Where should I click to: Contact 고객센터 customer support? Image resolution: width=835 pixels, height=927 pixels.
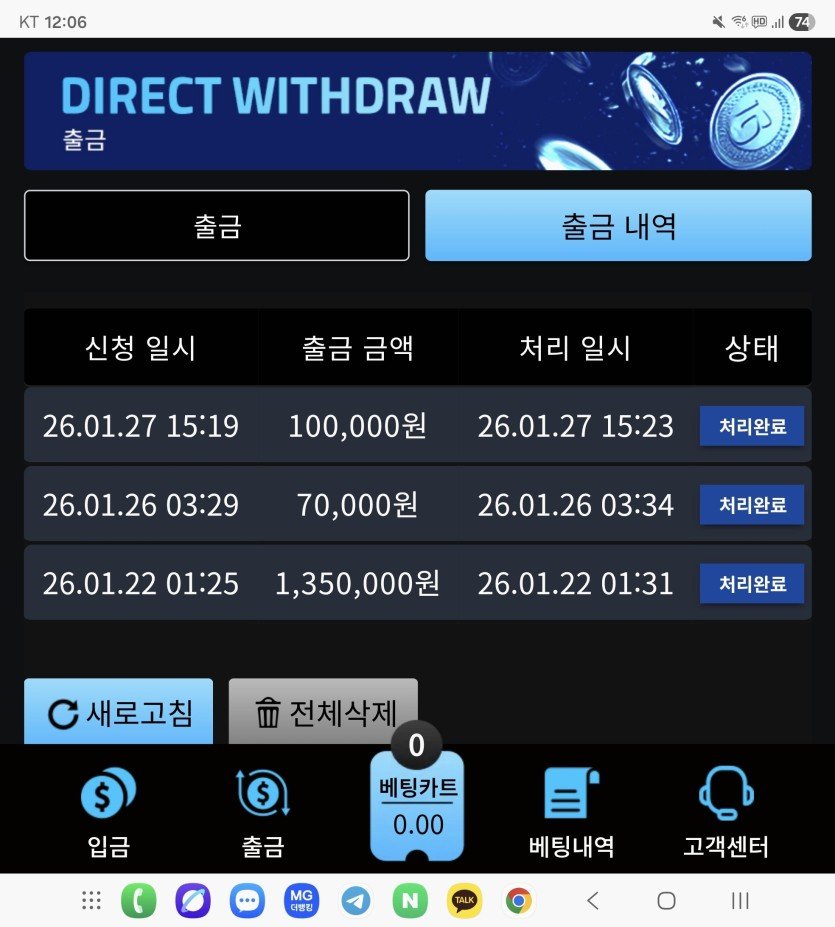[726, 812]
